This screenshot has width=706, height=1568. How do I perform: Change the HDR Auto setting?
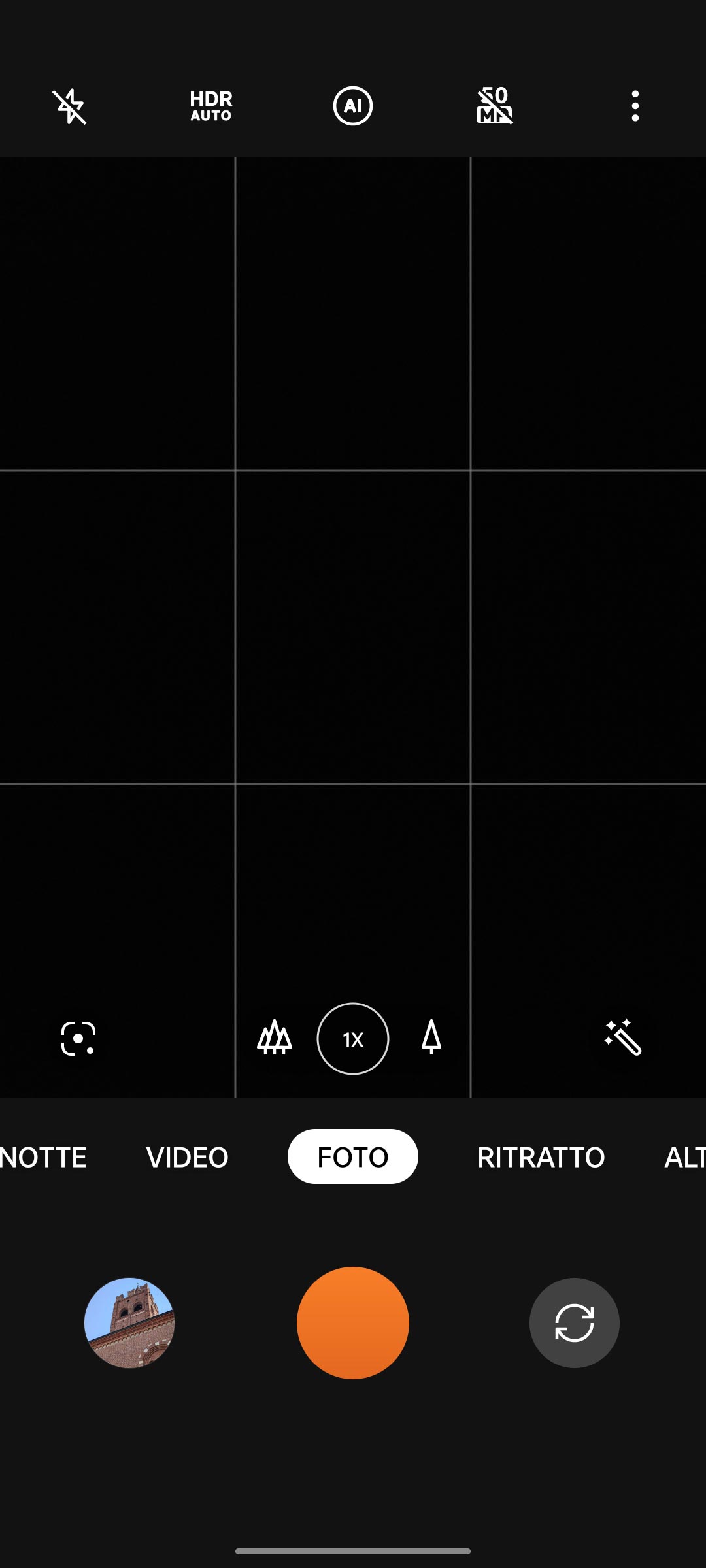coord(211,106)
